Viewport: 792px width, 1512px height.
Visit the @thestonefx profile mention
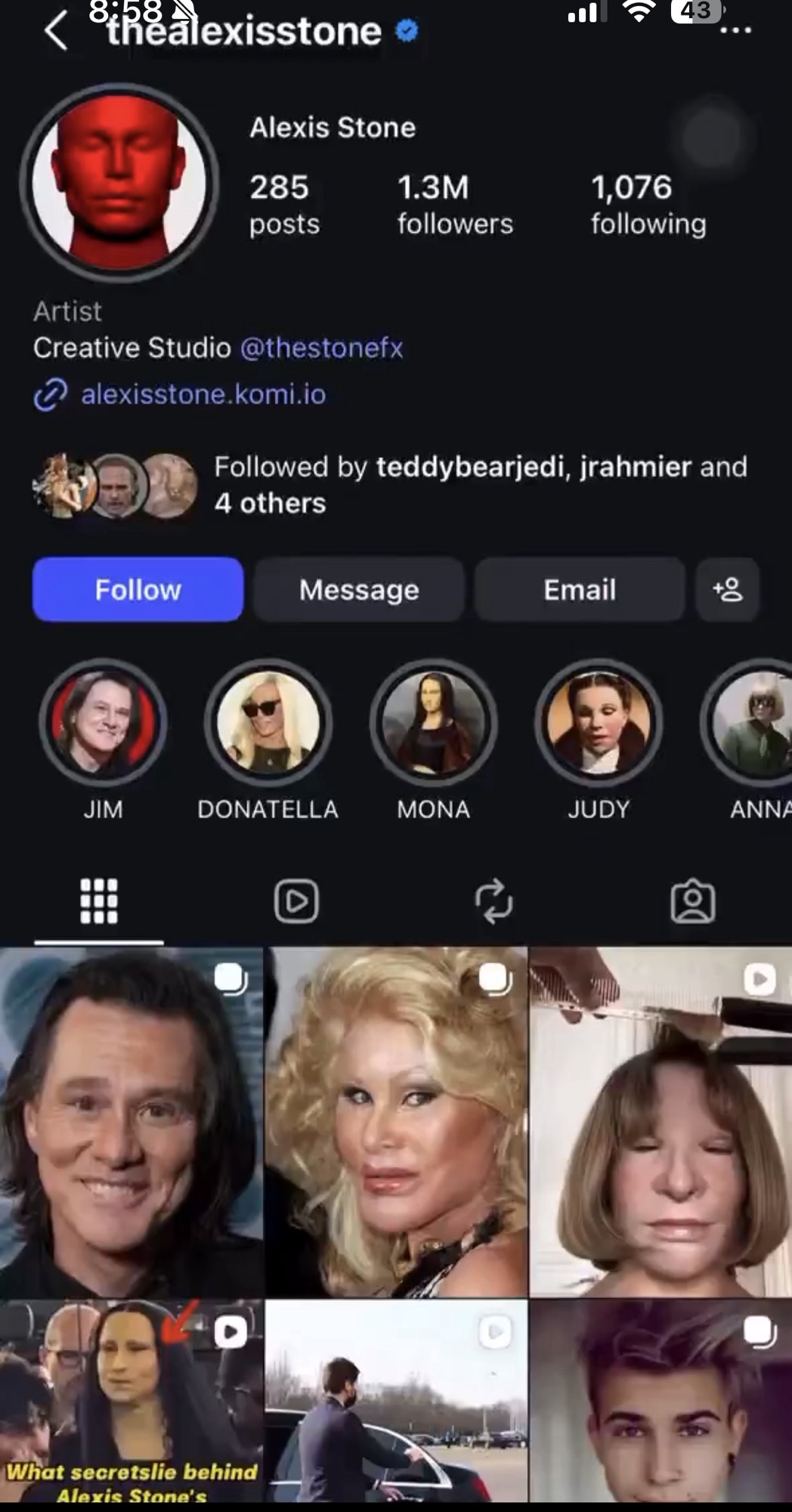tap(321, 348)
